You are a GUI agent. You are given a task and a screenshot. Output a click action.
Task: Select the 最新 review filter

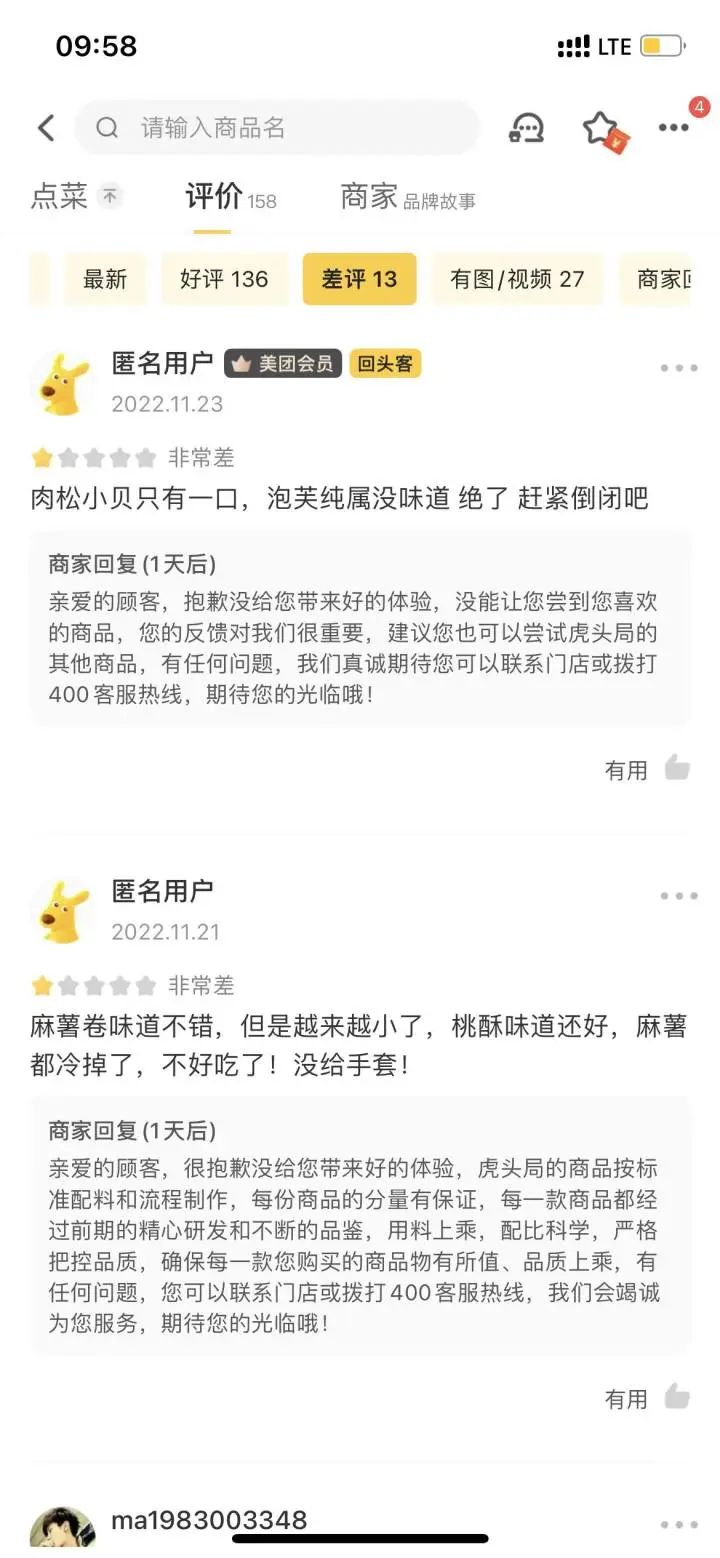point(105,279)
